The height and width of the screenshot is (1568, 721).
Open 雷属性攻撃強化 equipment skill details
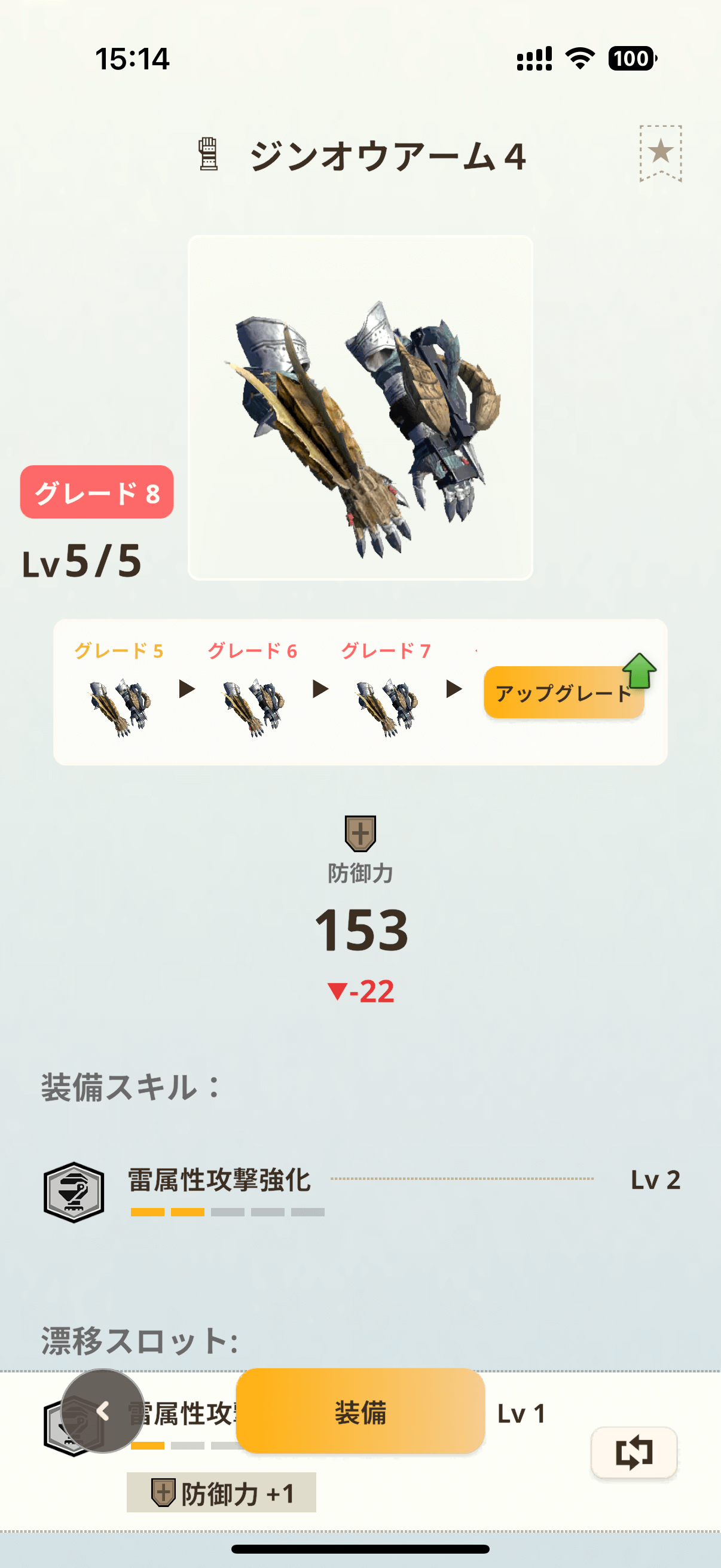point(219,1181)
